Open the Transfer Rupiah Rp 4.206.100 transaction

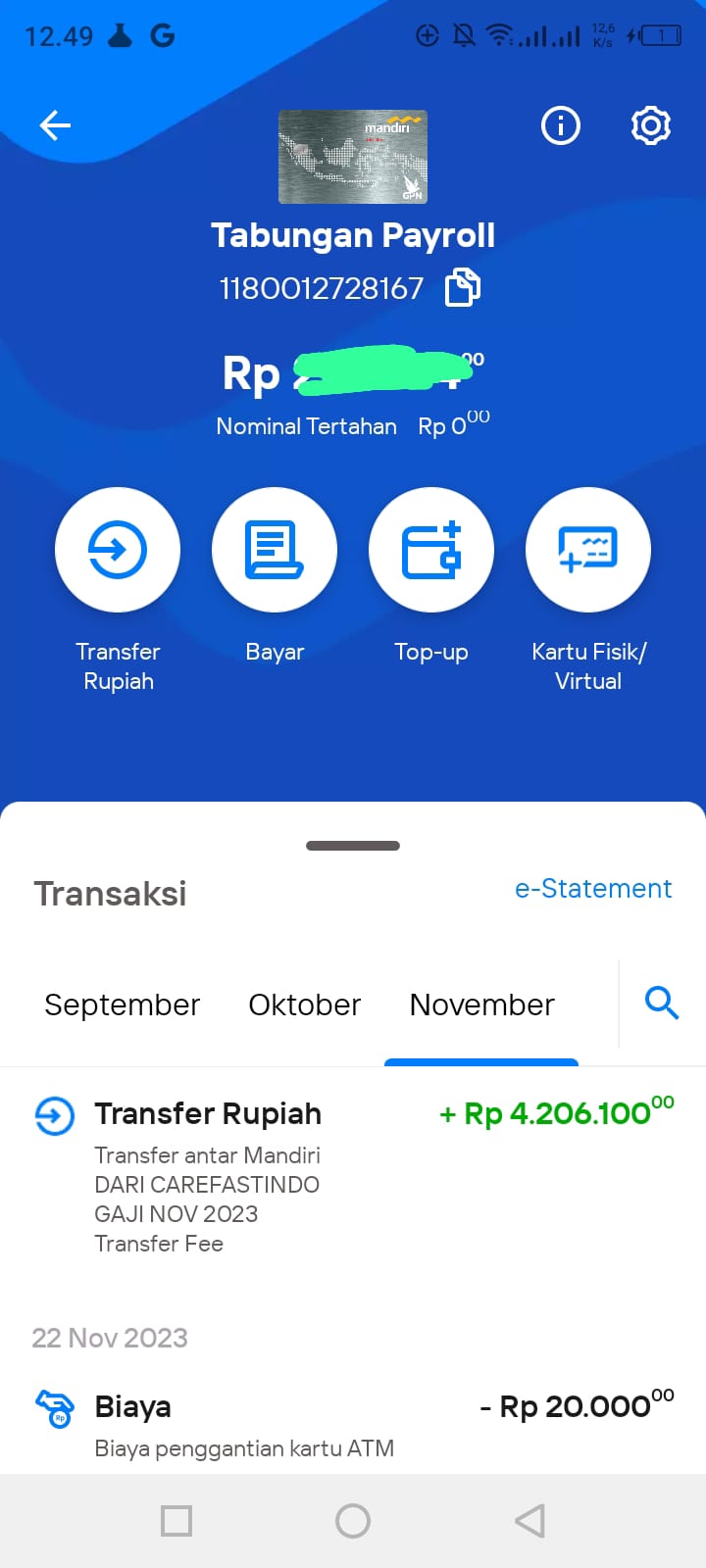(x=353, y=1176)
